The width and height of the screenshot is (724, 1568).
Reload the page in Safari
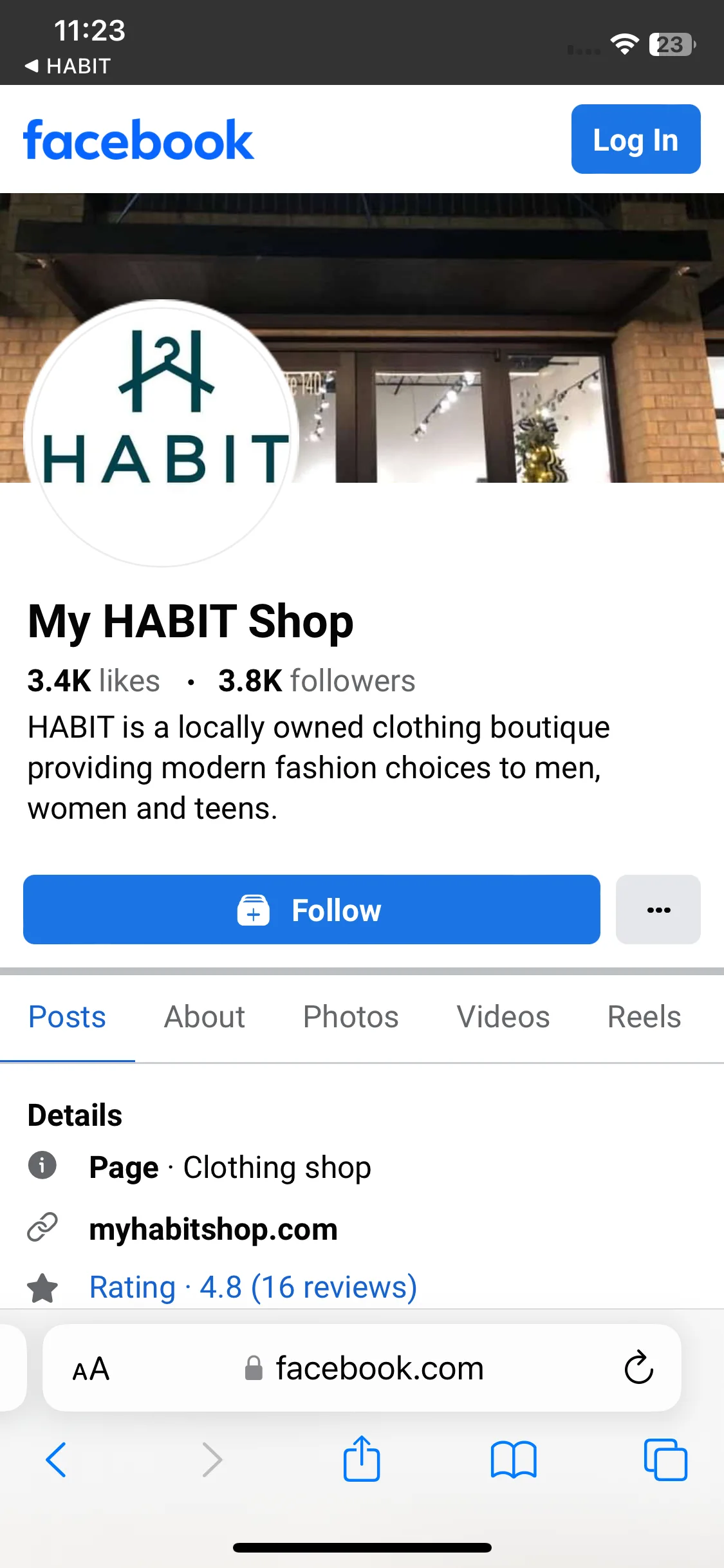pyautogui.click(x=639, y=1367)
